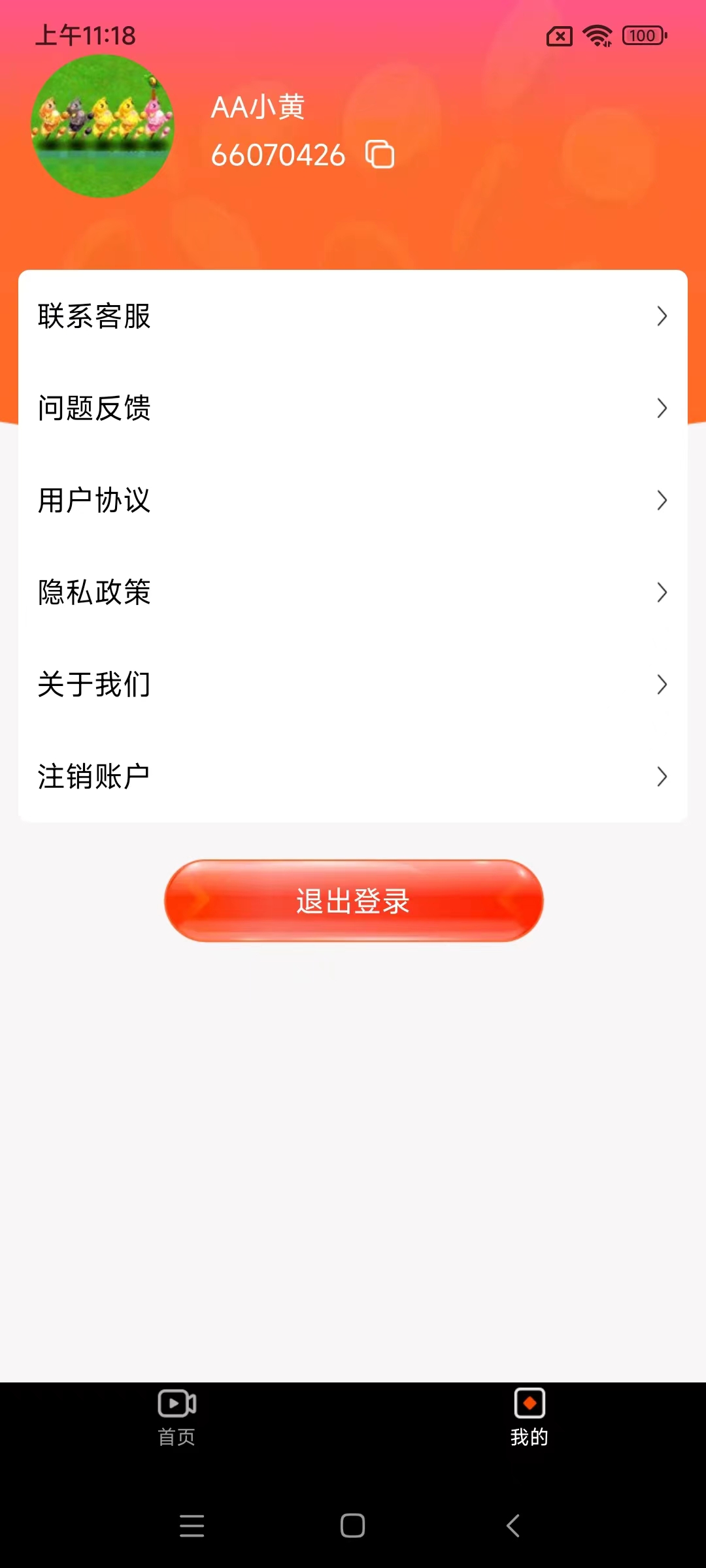This screenshot has width=706, height=1568.
Task: View 用户协议 user agreement
Action: [x=353, y=500]
